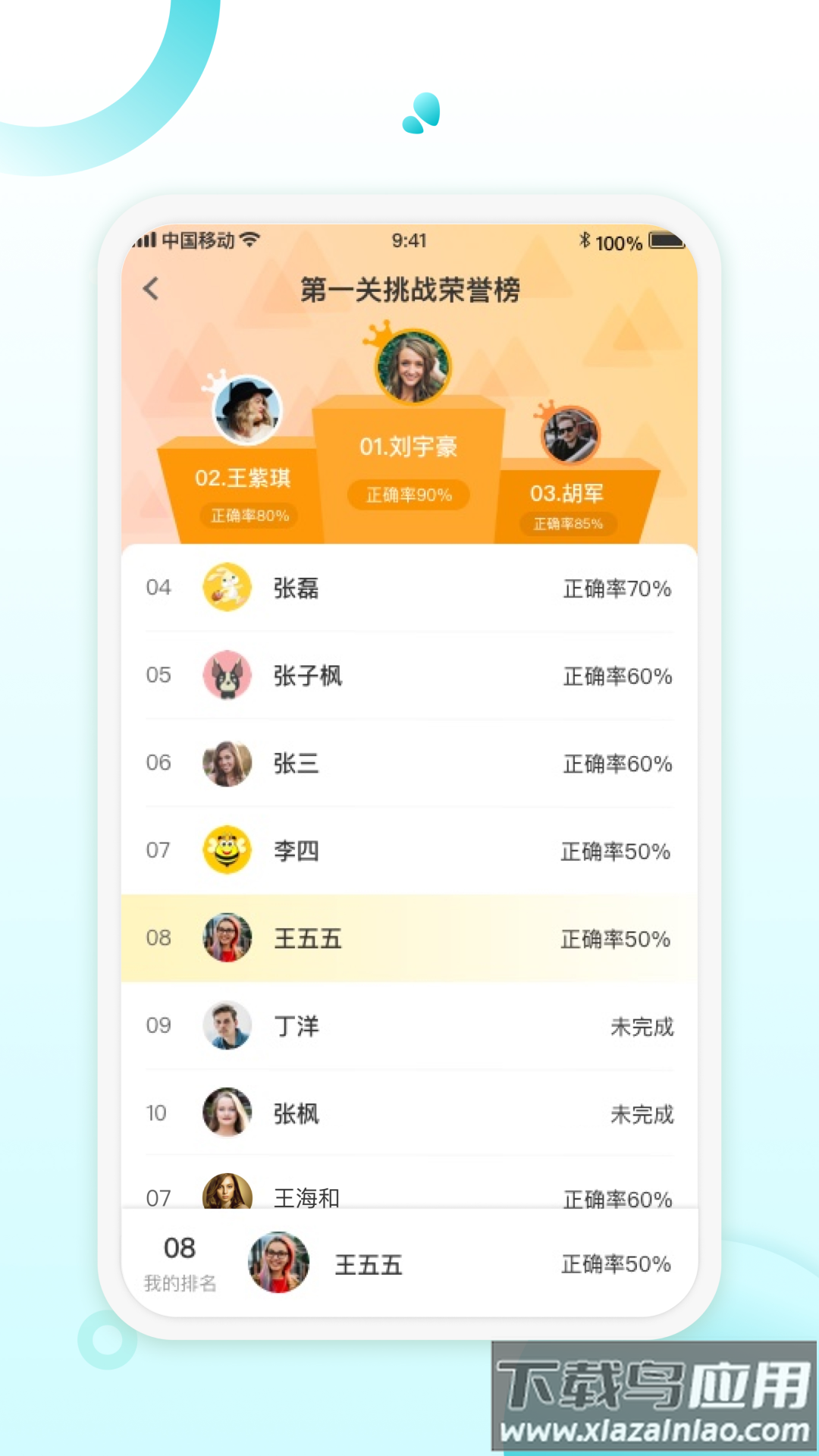Tap 未完成 status on 丁洋's row

click(x=641, y=1026)
